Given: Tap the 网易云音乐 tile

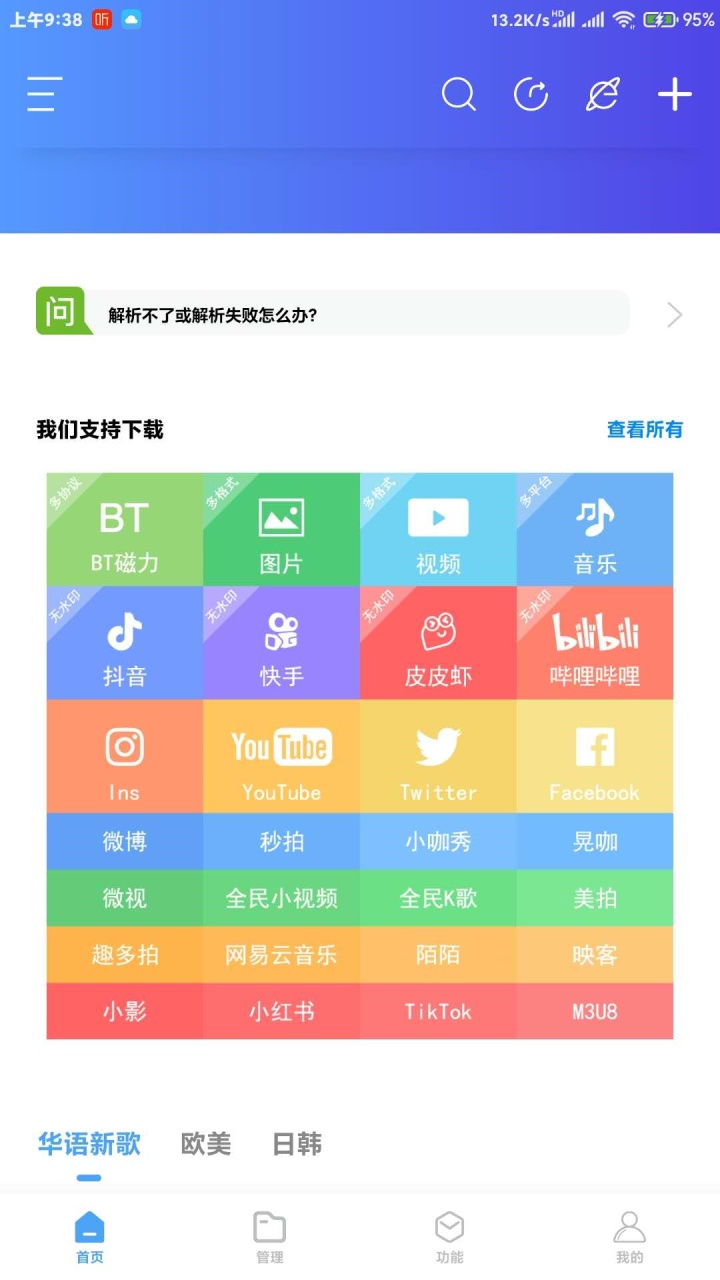Looking at the screenshot, I should pos(282,955).
